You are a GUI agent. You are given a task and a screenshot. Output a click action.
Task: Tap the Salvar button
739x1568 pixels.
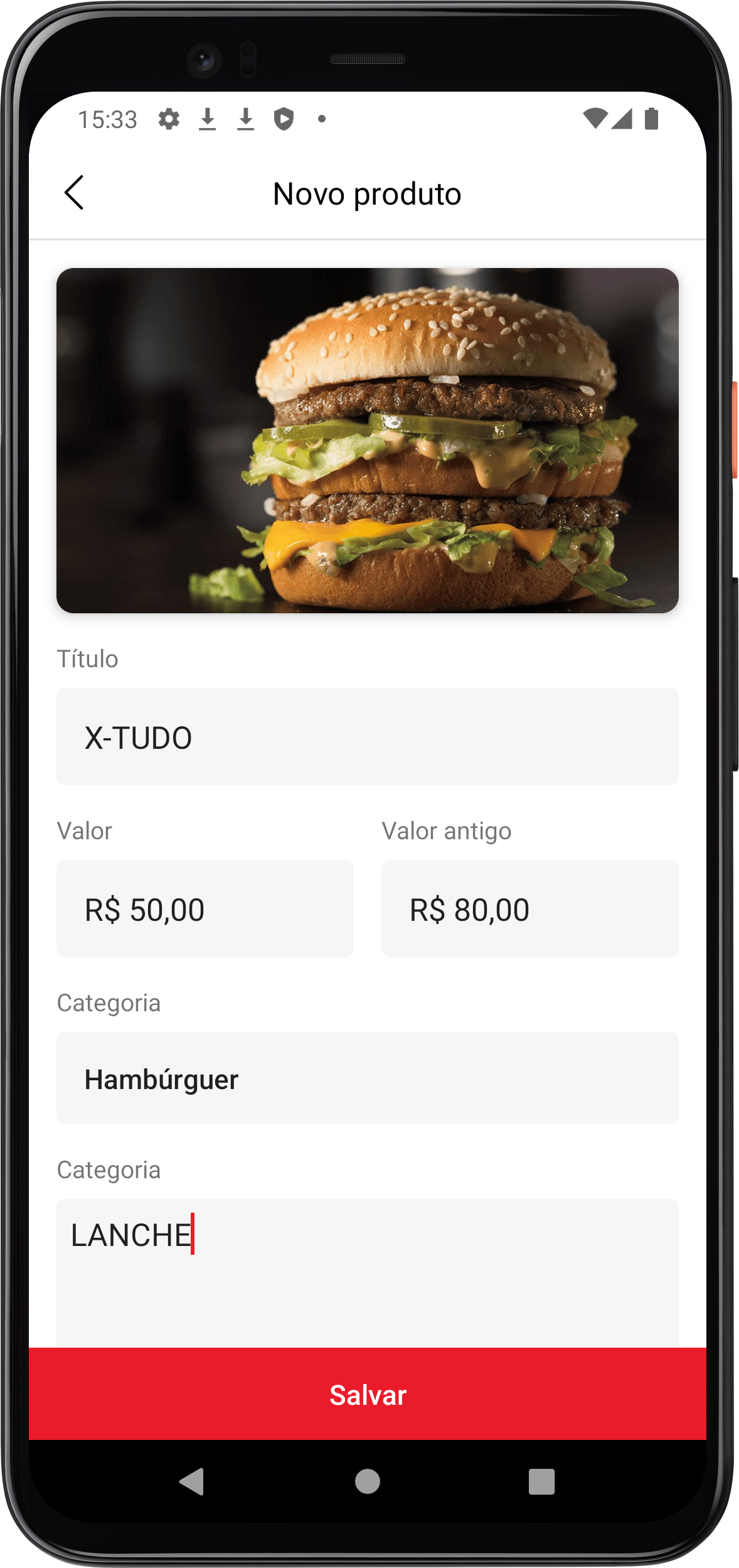(x=369, y=1395)
